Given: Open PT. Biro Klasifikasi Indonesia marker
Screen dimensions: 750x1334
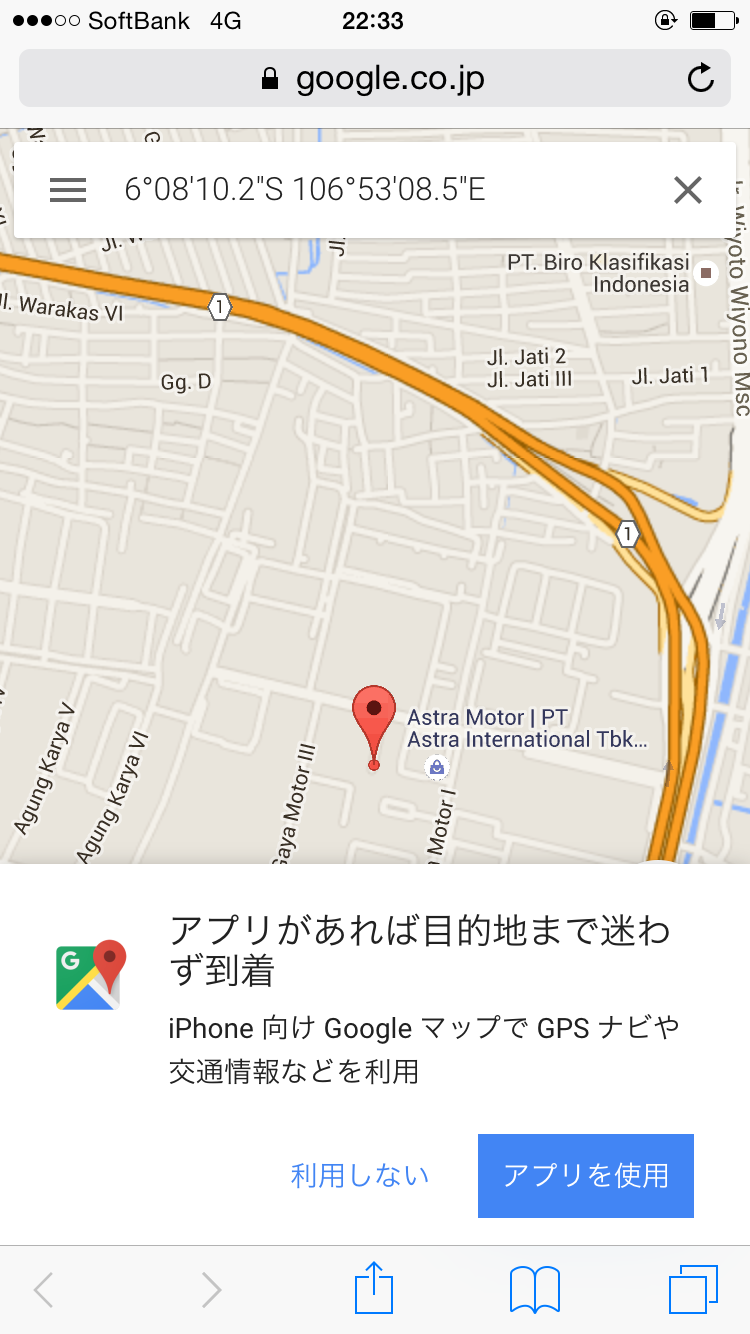Looking at the screenshot, I should [x=706, y=272].
